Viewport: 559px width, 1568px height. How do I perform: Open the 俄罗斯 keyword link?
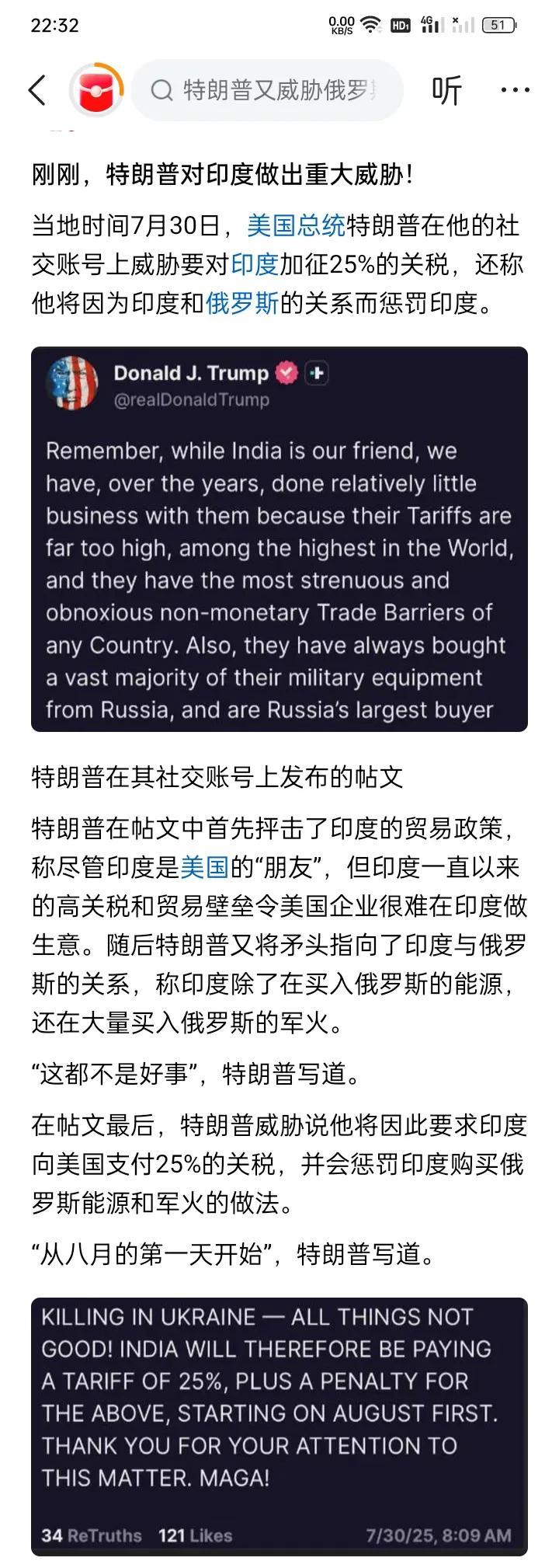(242, 303)
